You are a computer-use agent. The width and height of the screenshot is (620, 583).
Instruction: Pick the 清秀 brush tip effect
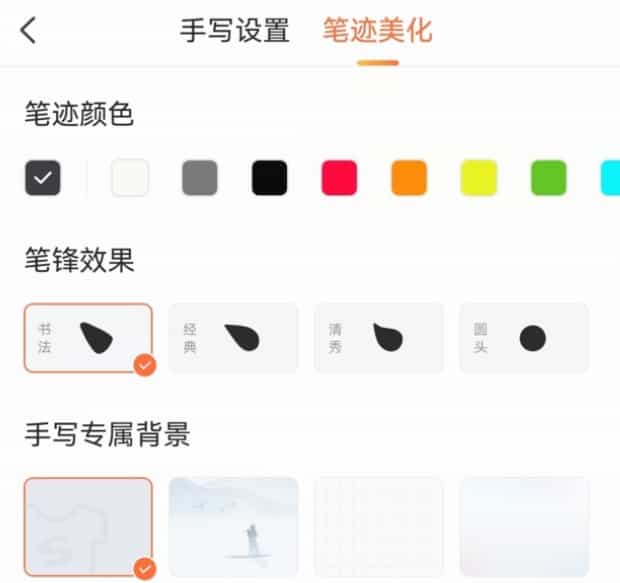(379, 338)
